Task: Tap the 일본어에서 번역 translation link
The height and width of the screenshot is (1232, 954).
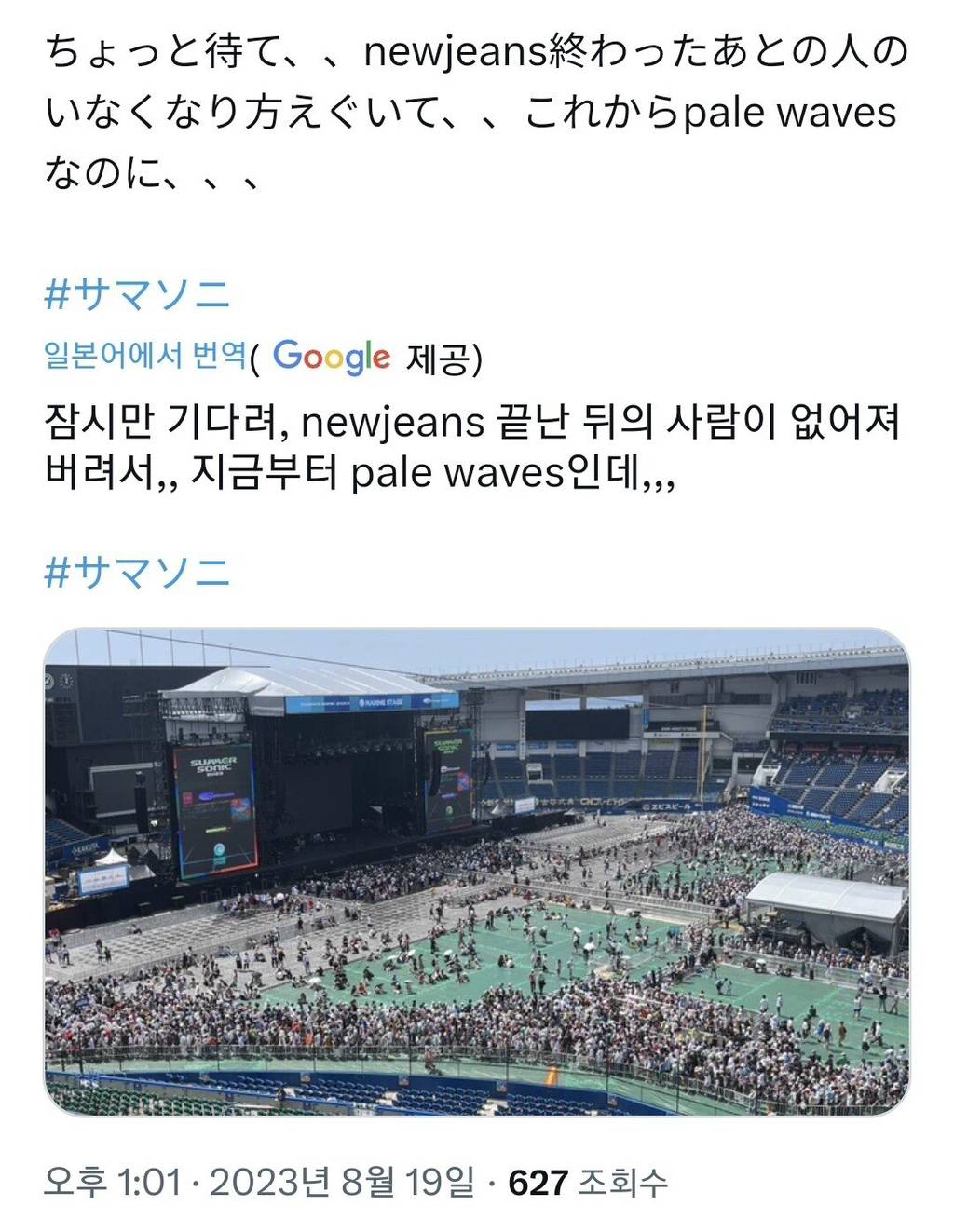Action: pos(145,355)
